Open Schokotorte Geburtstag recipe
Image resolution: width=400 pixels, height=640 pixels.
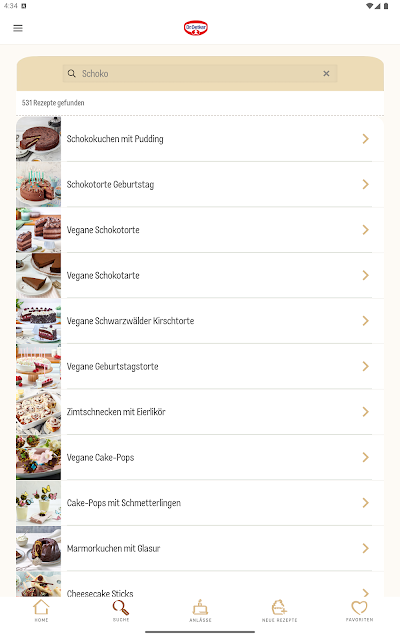click(x=200, y=184)
